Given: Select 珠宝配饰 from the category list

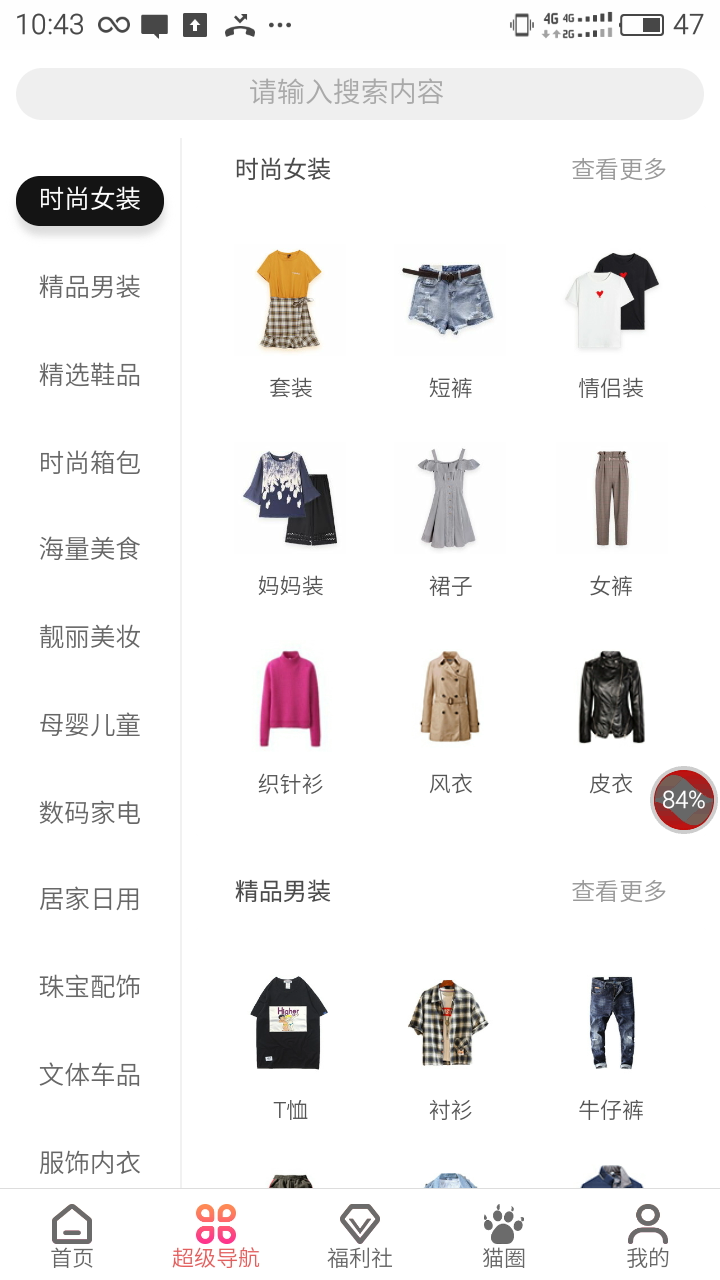Looking at the screenshot, I should [90, 988].
